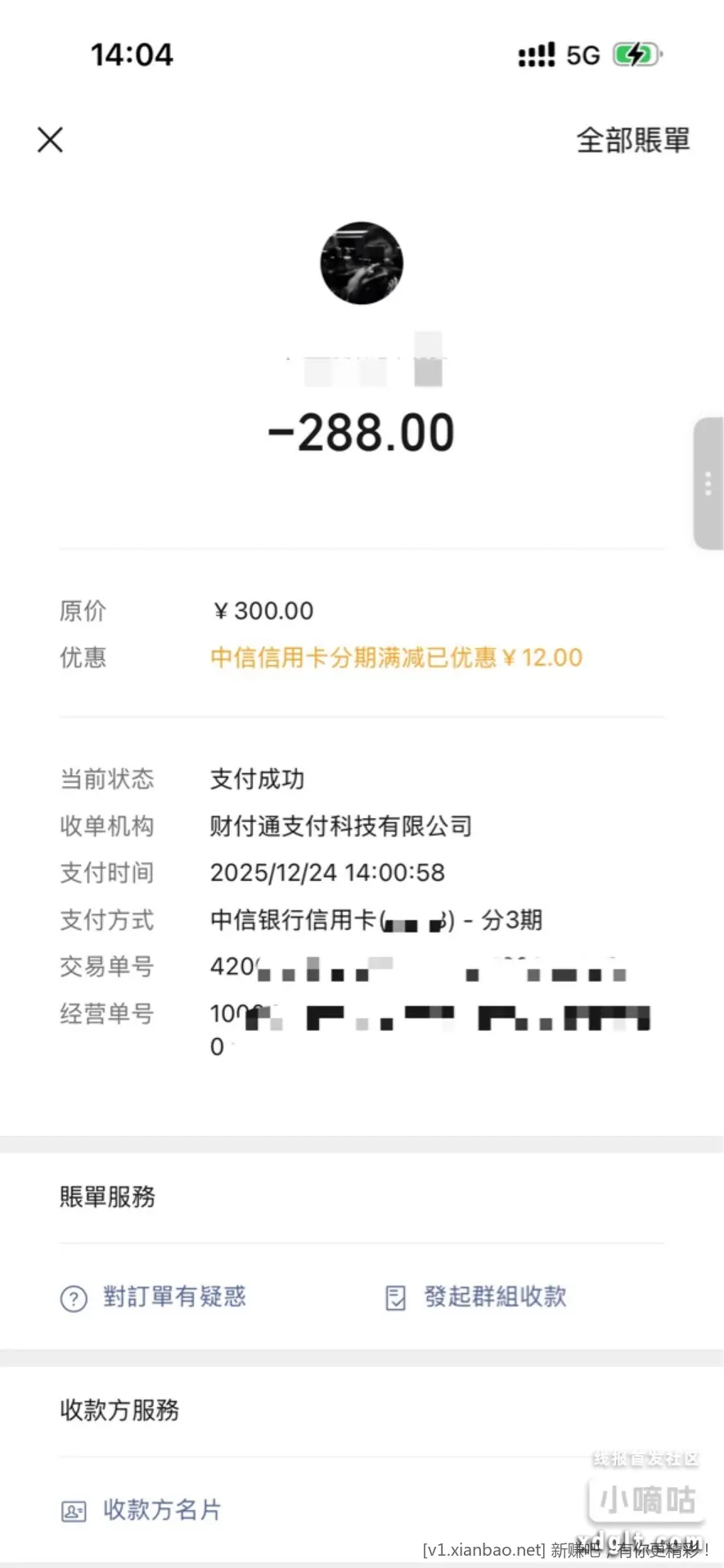Screen dimensions: 724x1568
Task: Open 對訂單有疑惑 help option
Action: point(154,1297)
